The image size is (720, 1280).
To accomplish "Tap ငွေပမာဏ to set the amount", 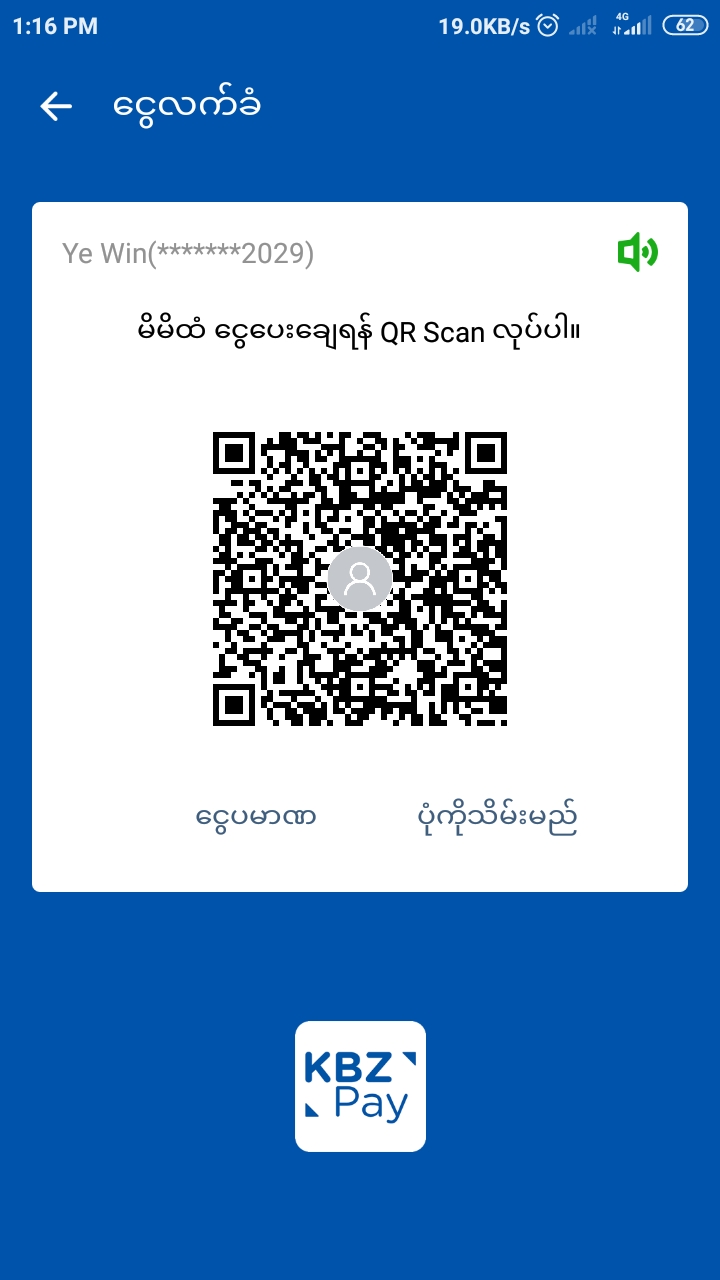I will [257, 818].
